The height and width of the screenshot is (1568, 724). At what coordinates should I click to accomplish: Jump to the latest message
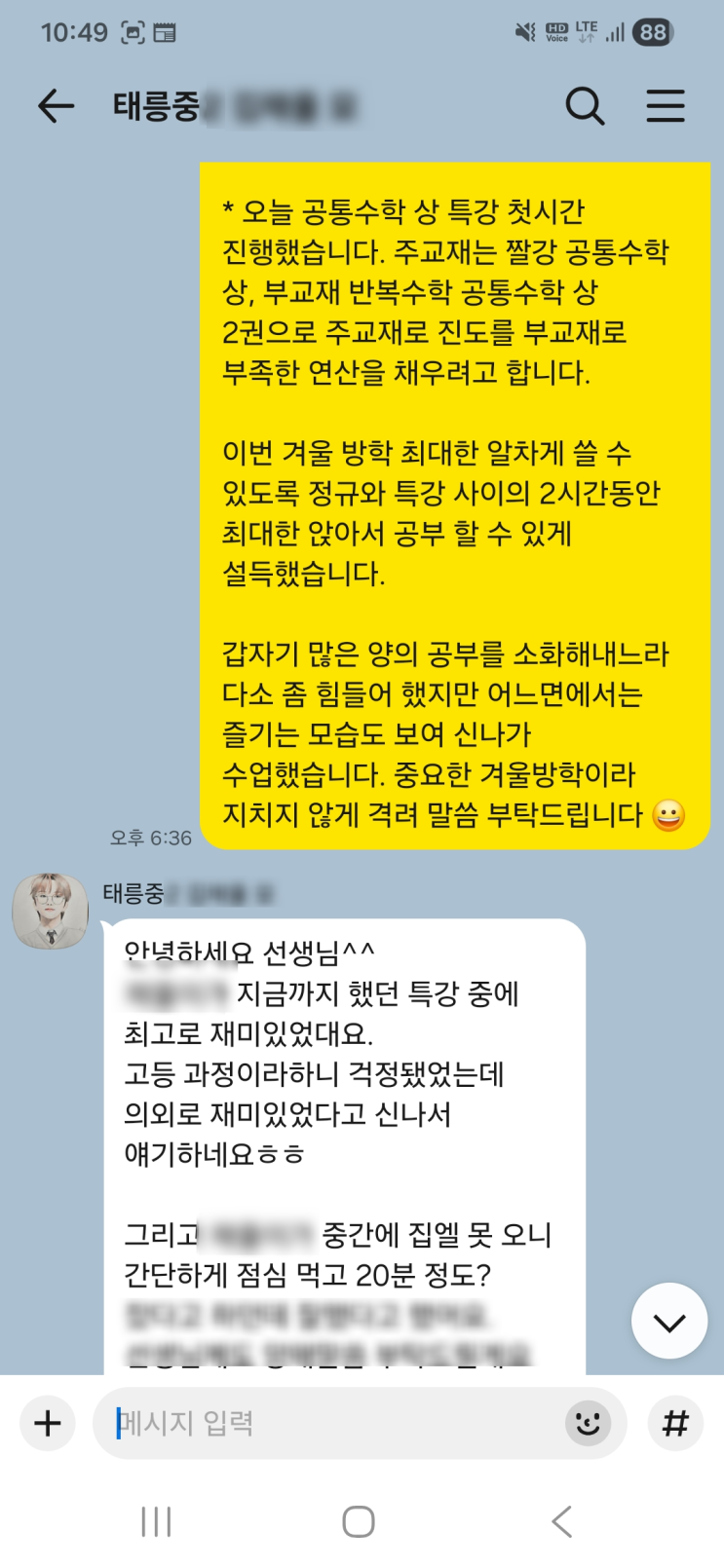coord(669,1322)
